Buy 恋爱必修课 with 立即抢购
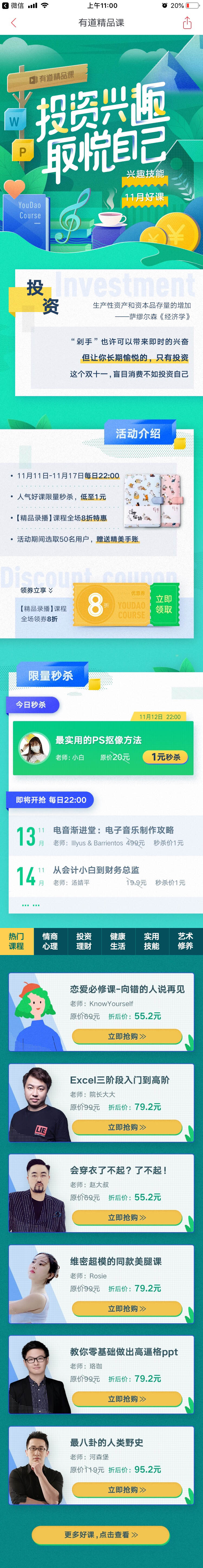The height and width of the screenshot is (1568, 203). (127, 1035)
